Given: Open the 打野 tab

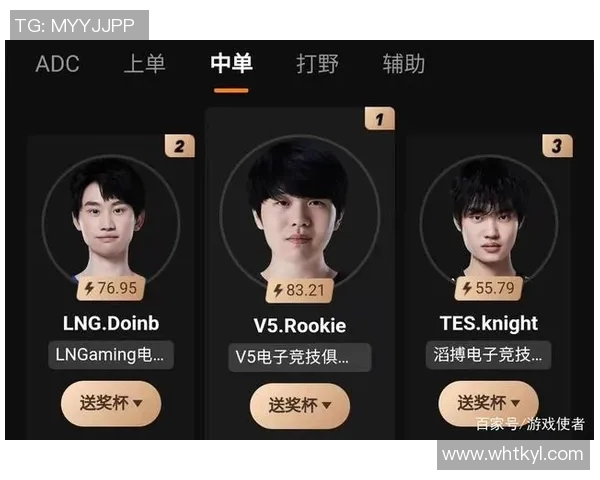Looking at the screenshot, I should tap(317, 64).
